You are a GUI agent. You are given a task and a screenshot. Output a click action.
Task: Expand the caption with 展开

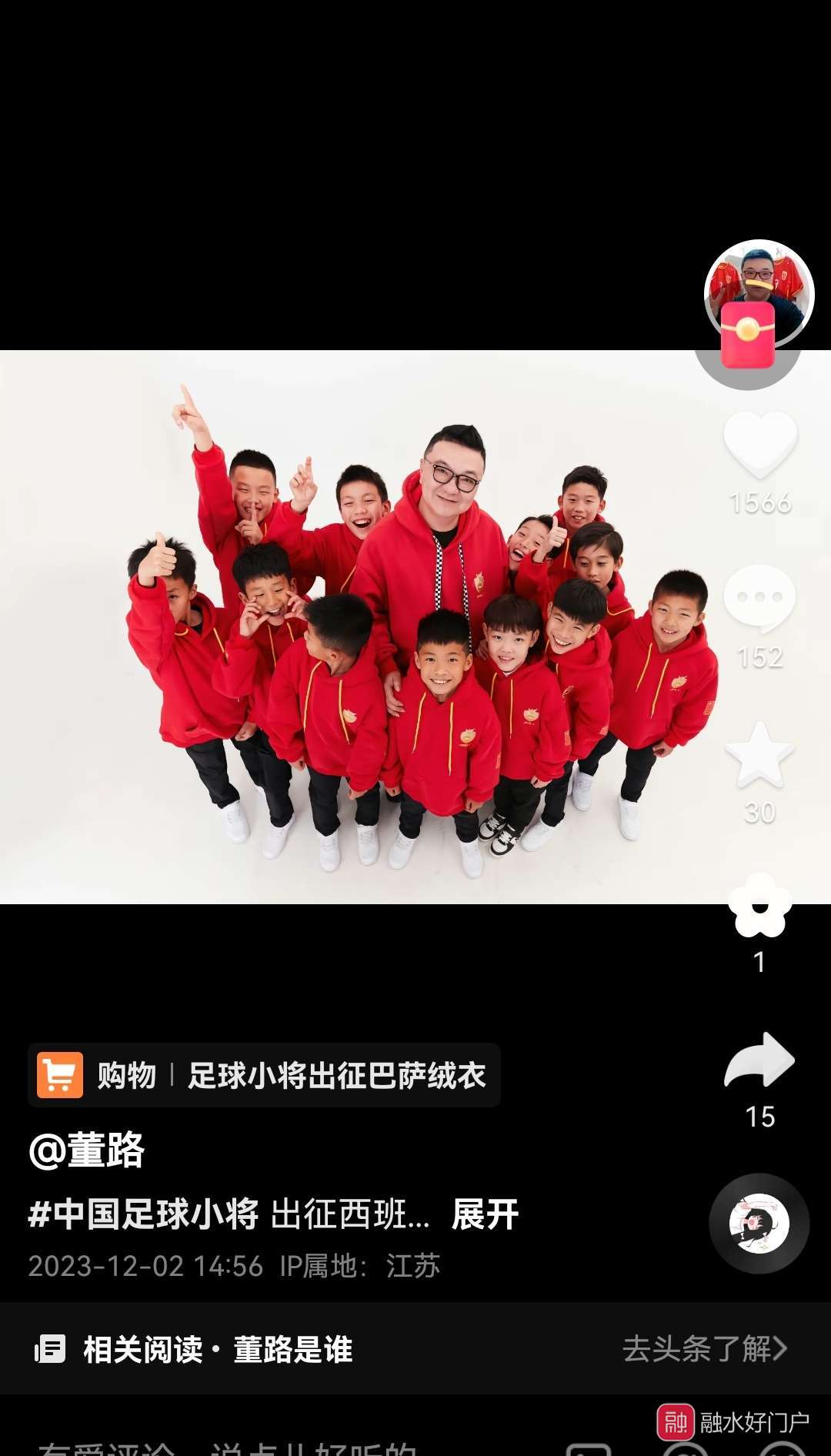coord(485,1215)
